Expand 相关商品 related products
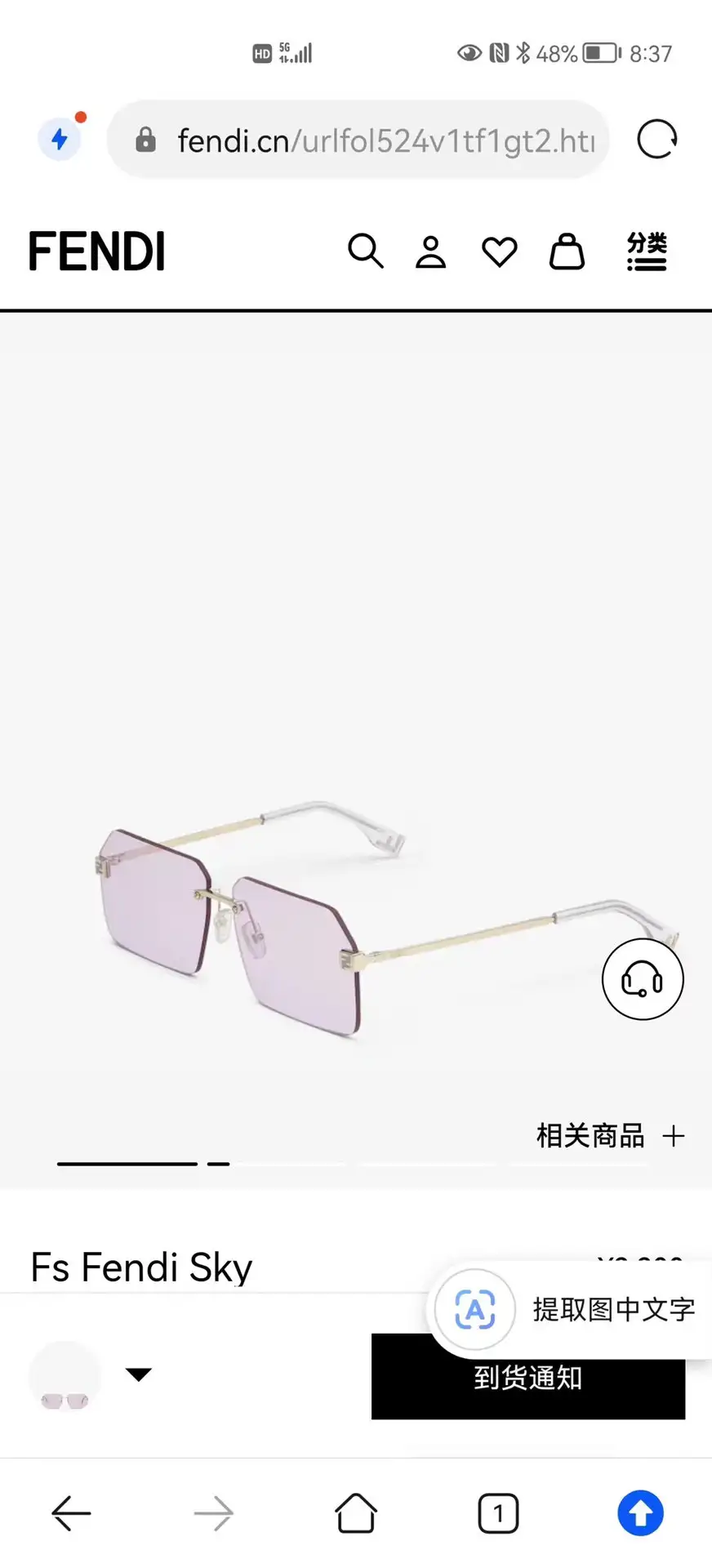This screenshot has width=712, height=1568. click(611, 1135)
